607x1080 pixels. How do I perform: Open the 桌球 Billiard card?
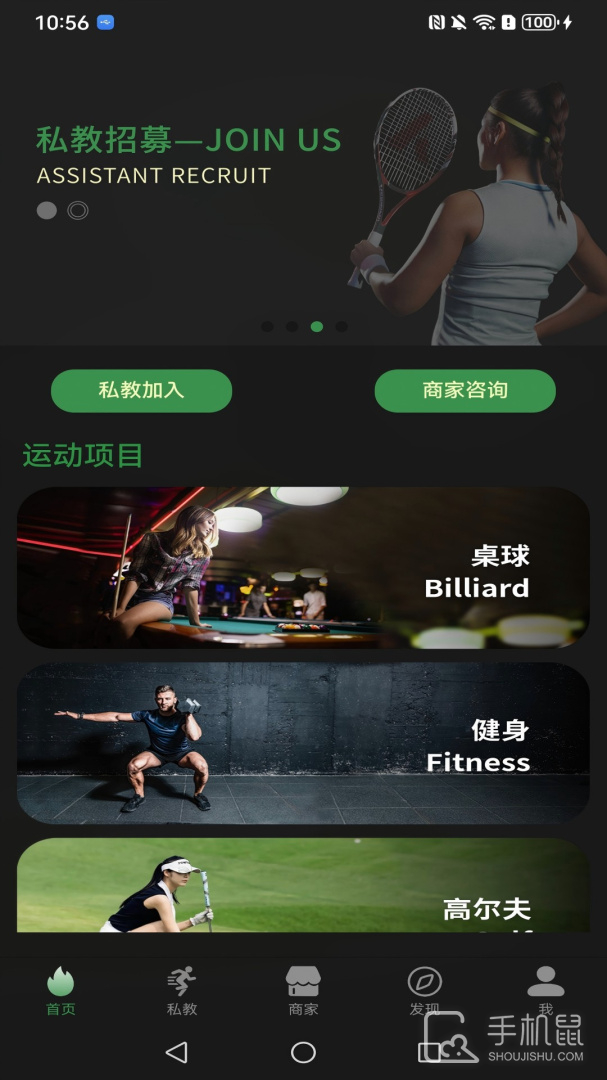click(x=303, y=568)
